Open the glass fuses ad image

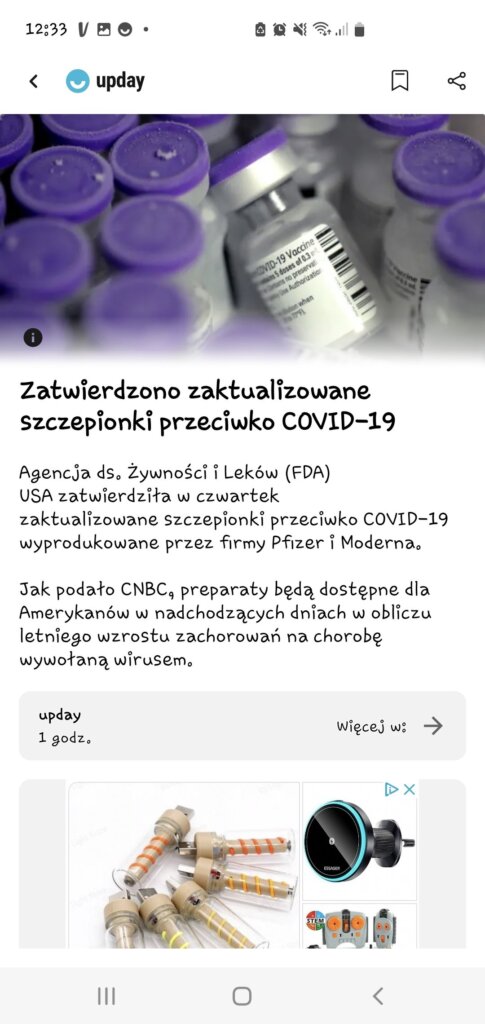183,865
